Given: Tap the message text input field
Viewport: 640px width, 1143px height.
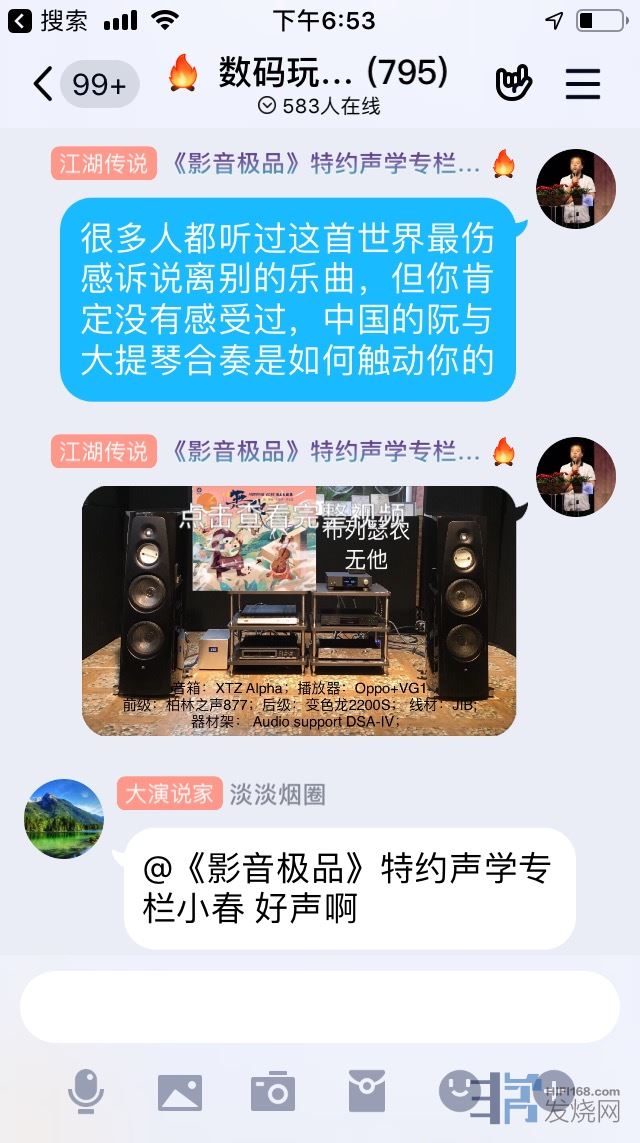Looking at the screenshot, I should pyautogui.click(x=320, y=1006).
